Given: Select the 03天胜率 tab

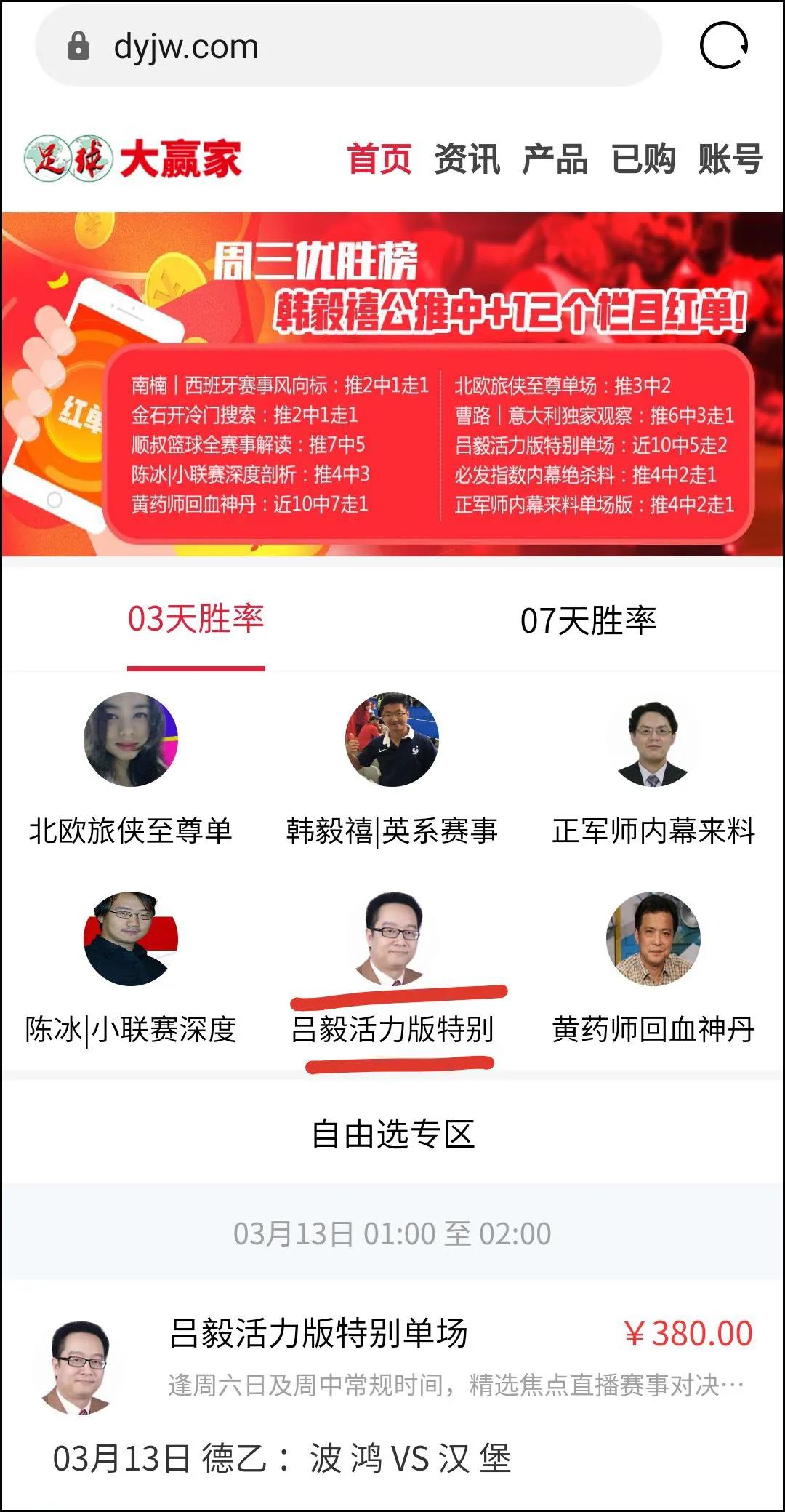Looking at the screenshot, I should [196, 620].
